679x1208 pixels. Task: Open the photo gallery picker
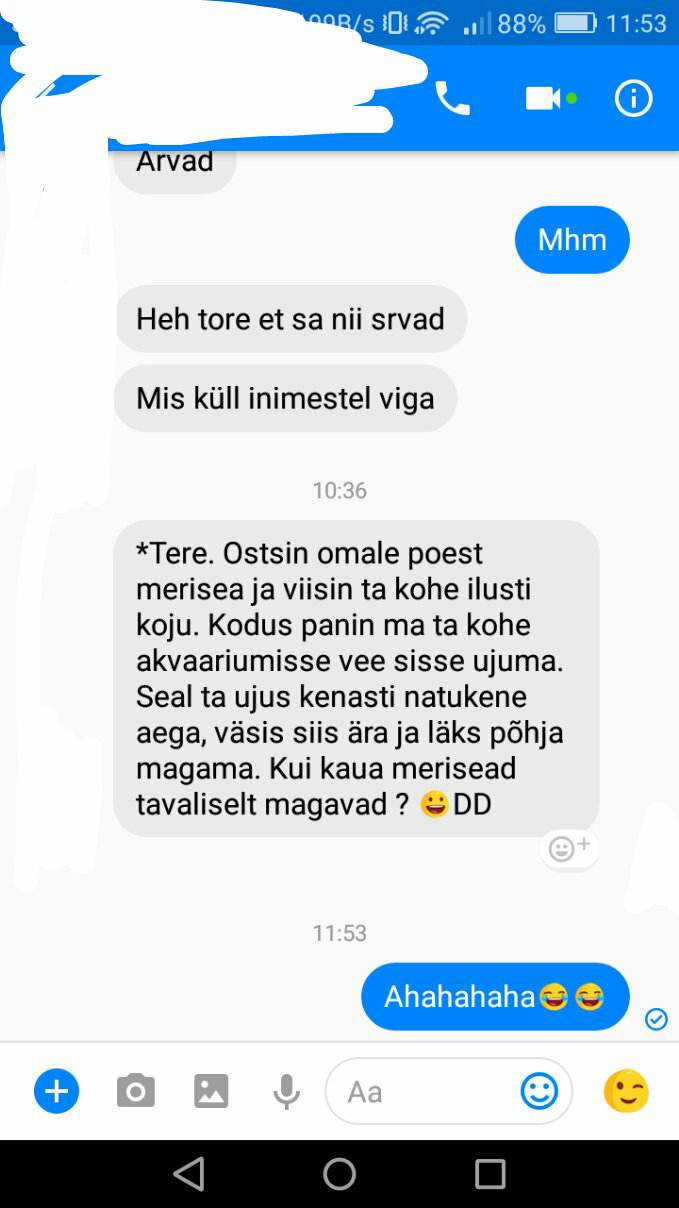211,1091
